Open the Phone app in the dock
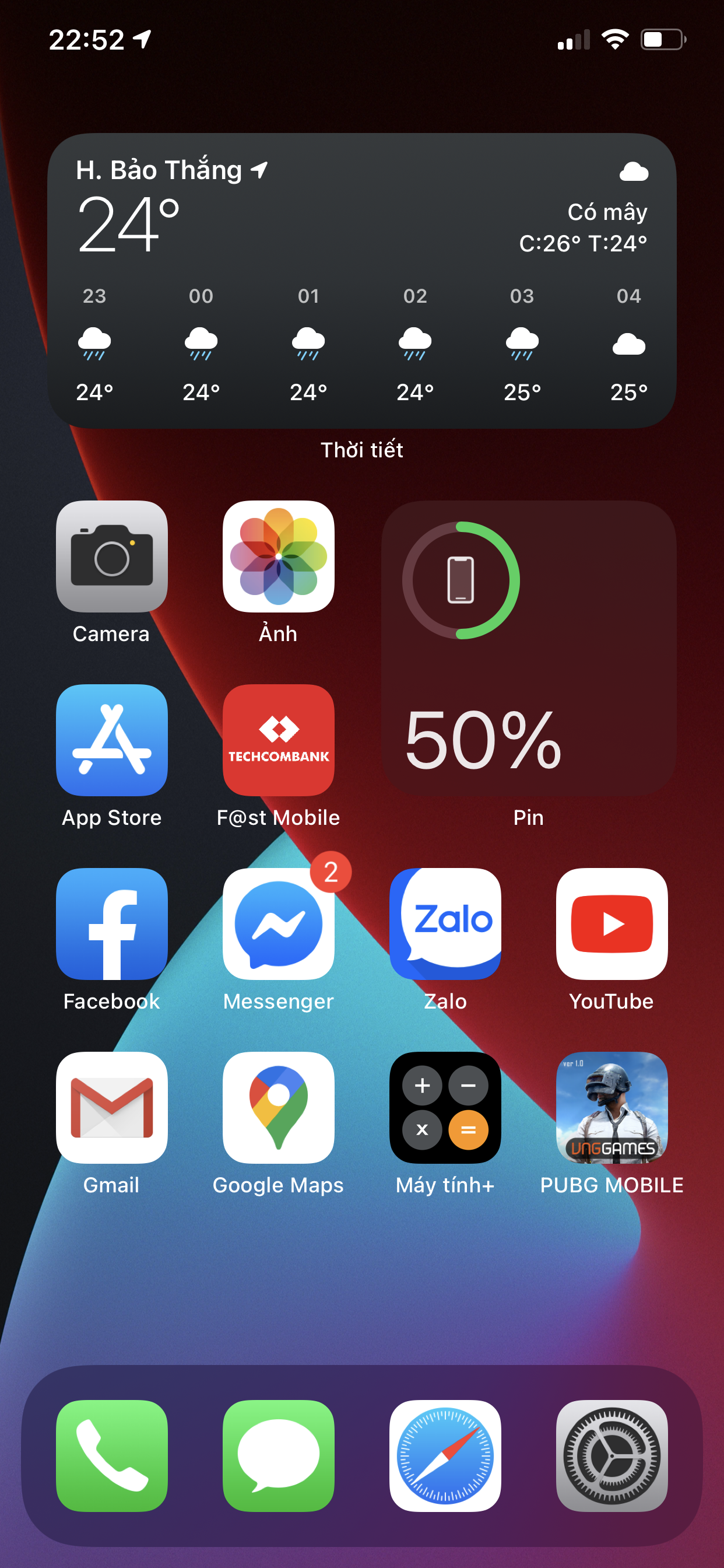Screen dimensions: 724x1568 tap(112, 1456)
